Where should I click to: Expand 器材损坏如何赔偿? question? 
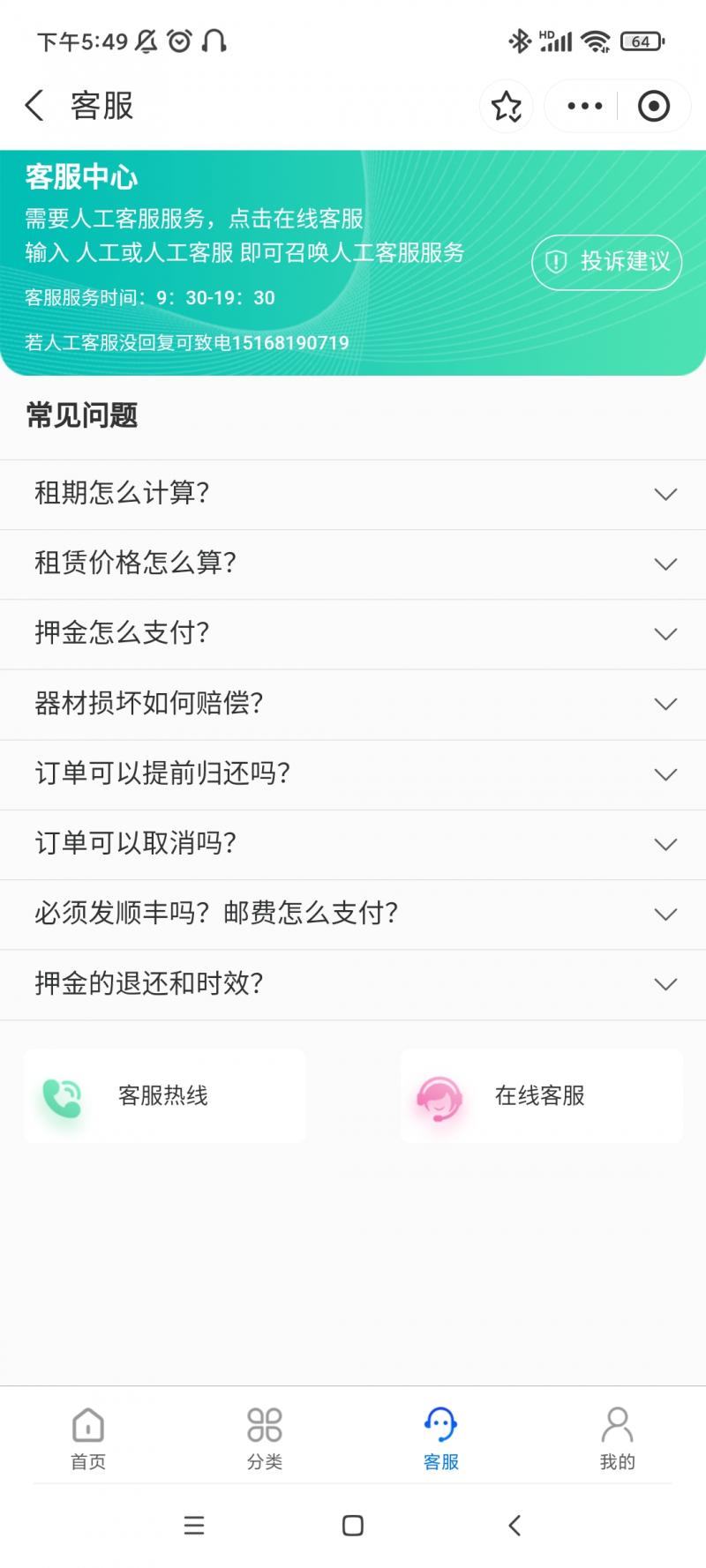(x=353, y=704)
